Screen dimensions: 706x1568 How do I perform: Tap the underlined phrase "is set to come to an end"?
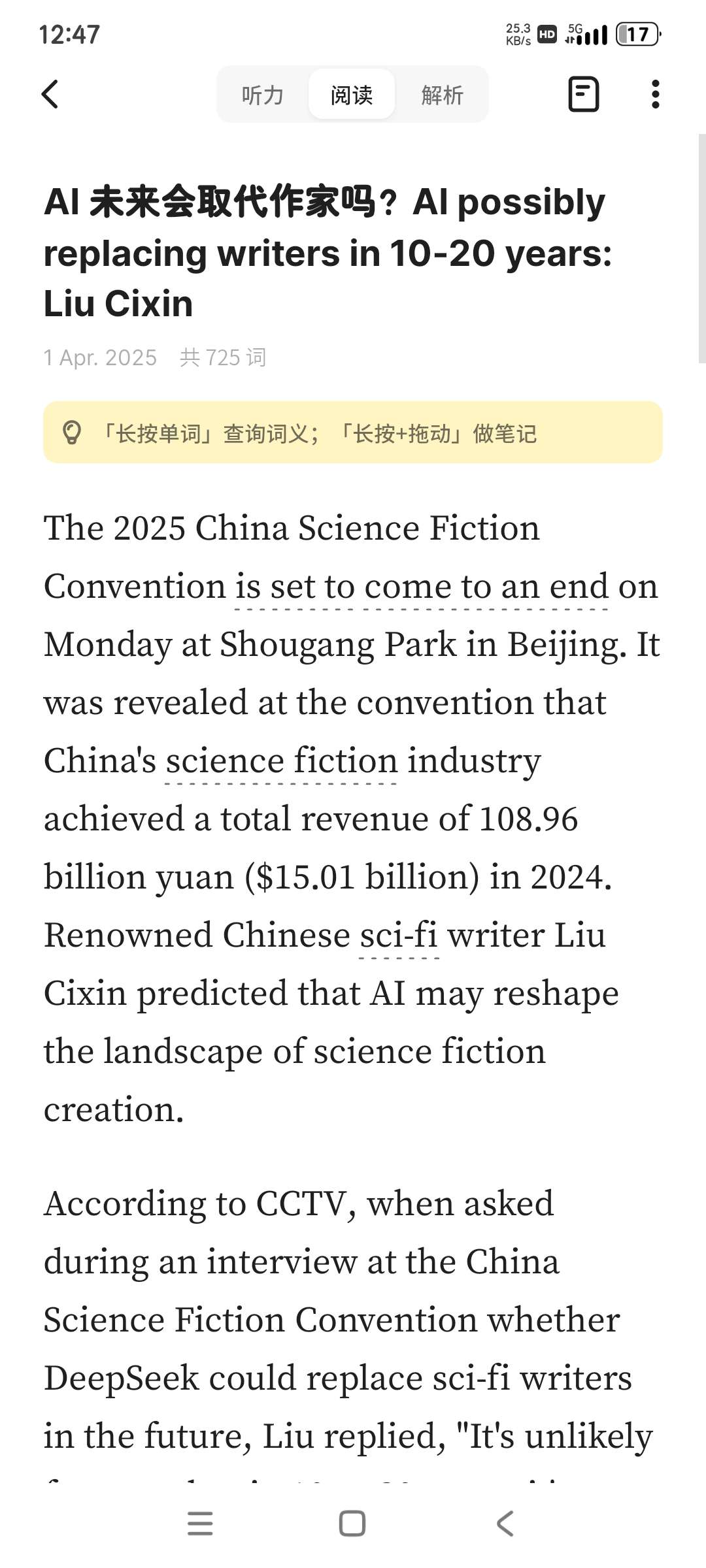(x=421, y=587)
